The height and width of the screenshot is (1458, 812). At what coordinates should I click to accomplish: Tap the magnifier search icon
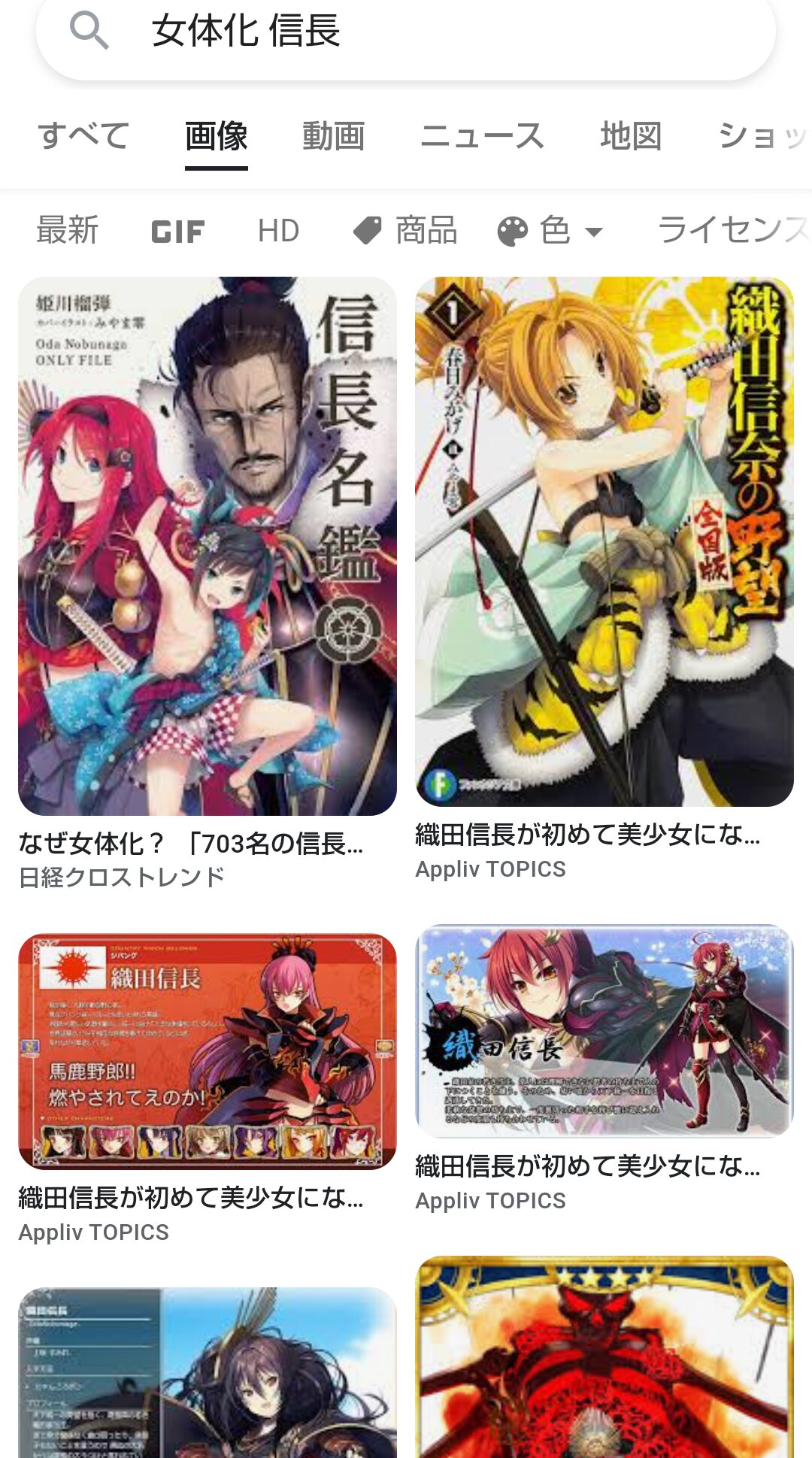click(x=89, y=32)
